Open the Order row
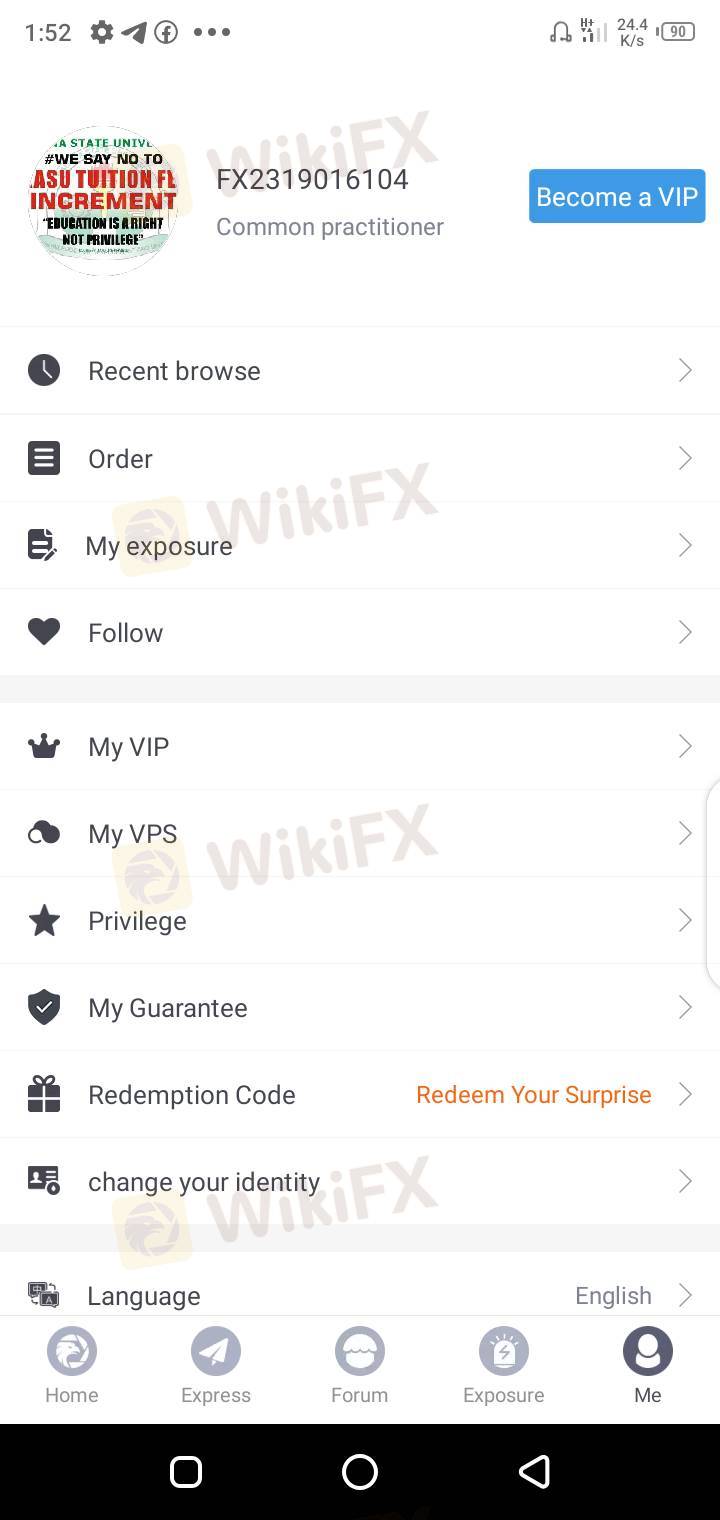This screenshot has width=720, height=1520. click(x=360, y=458)
